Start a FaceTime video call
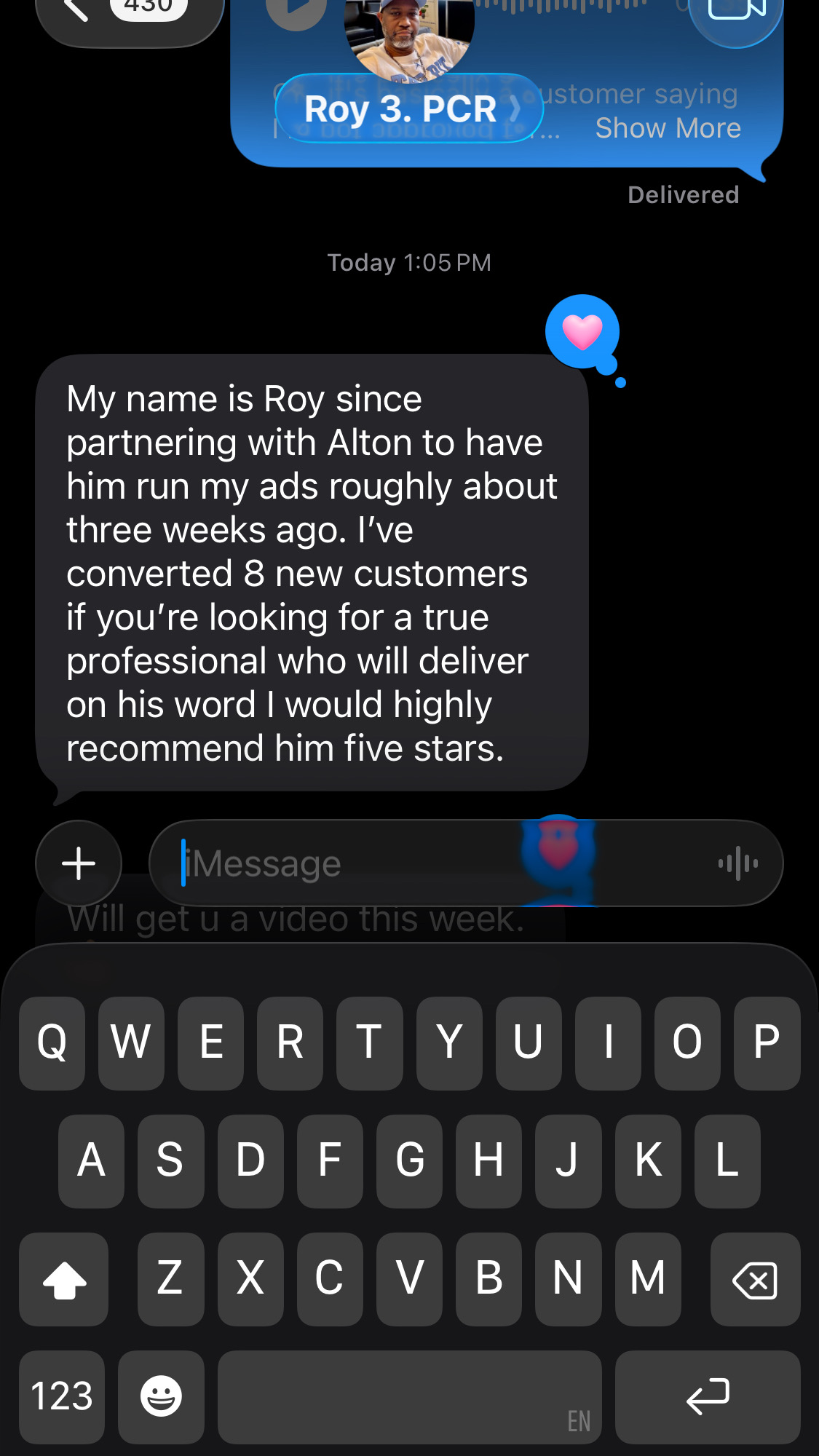 click(x=735, y=10)
